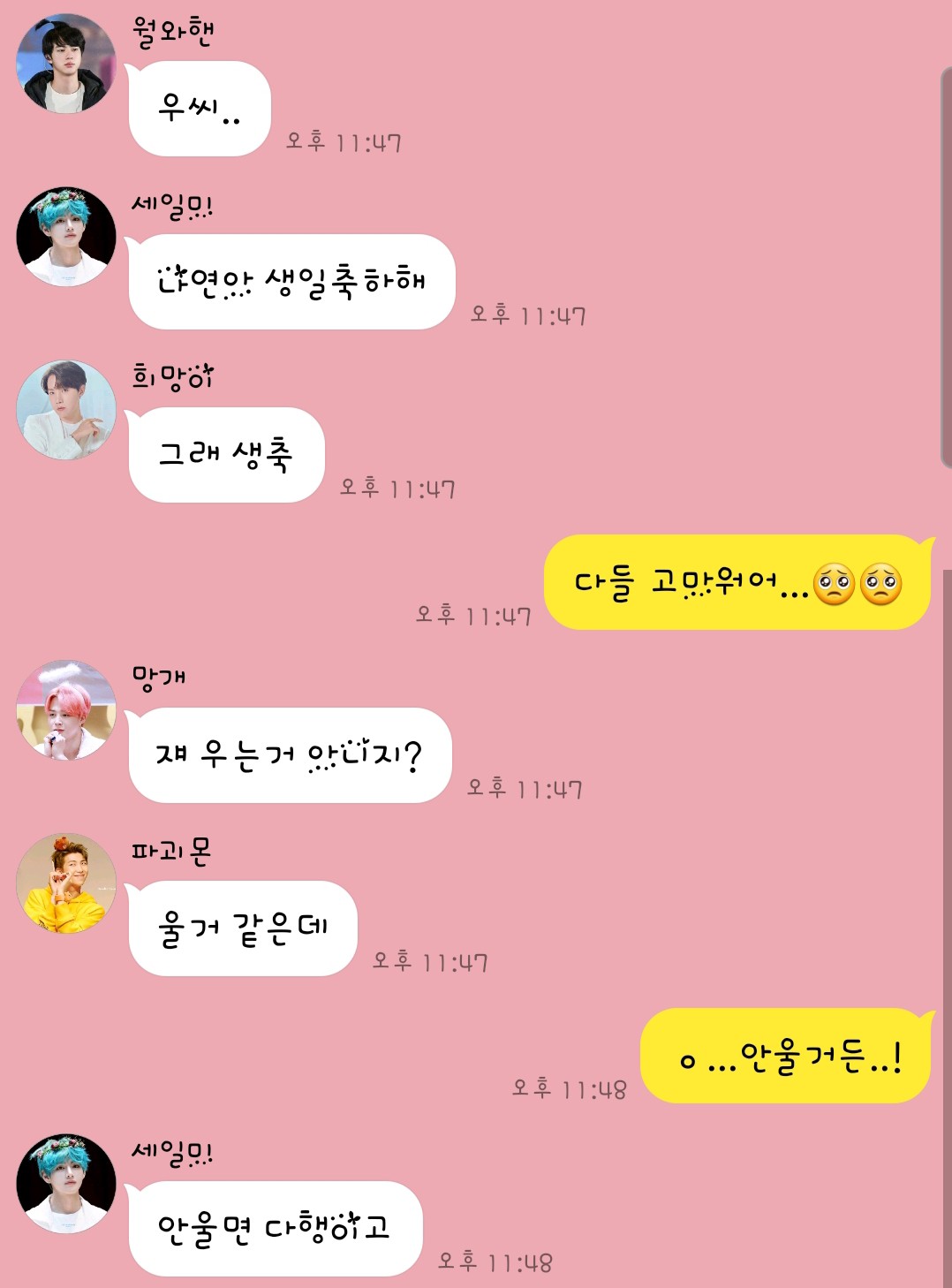This screenshot has height=1288, width=952.
Task: Tap 망개's profile picture
Action: click(66, 710)
